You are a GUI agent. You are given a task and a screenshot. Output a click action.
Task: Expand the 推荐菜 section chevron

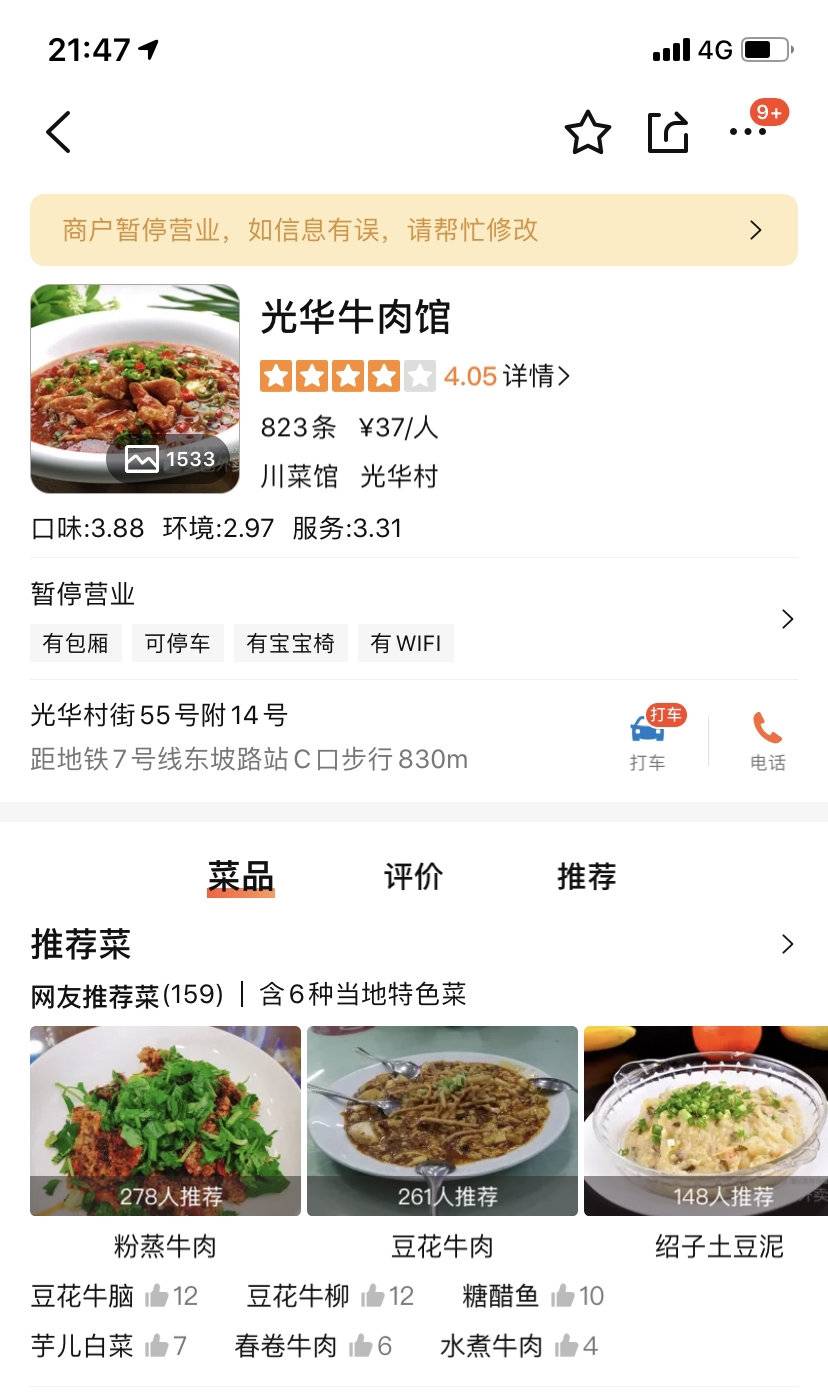(787, 944)
